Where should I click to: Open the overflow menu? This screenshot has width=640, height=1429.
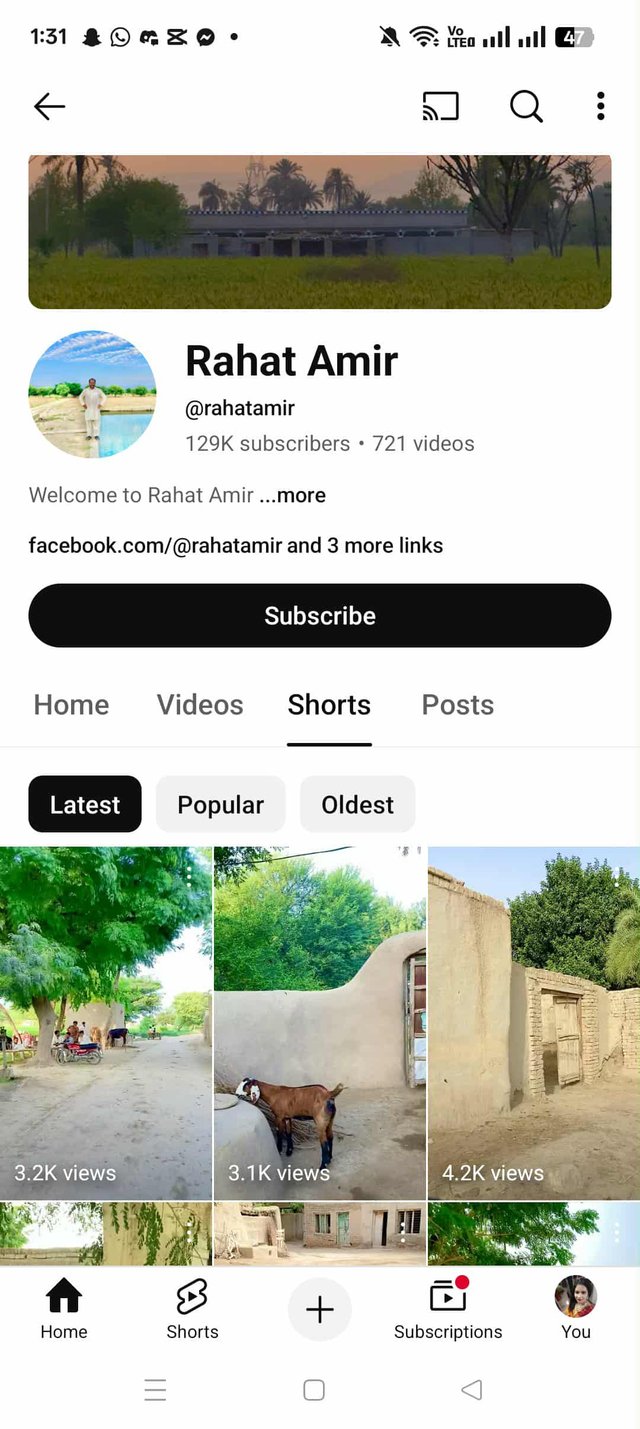tap(600, 106)
